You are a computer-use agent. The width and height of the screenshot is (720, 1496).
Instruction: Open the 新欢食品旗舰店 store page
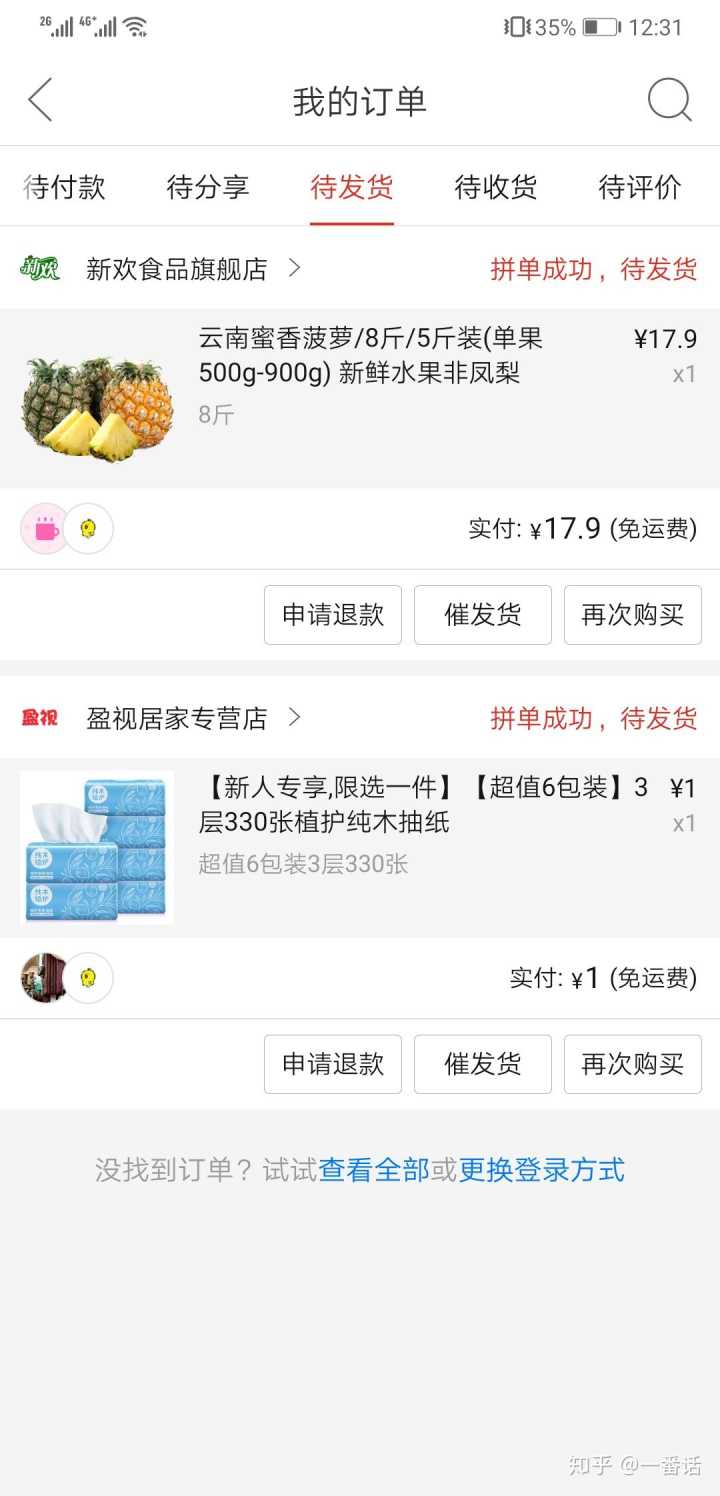click(177, 269)
